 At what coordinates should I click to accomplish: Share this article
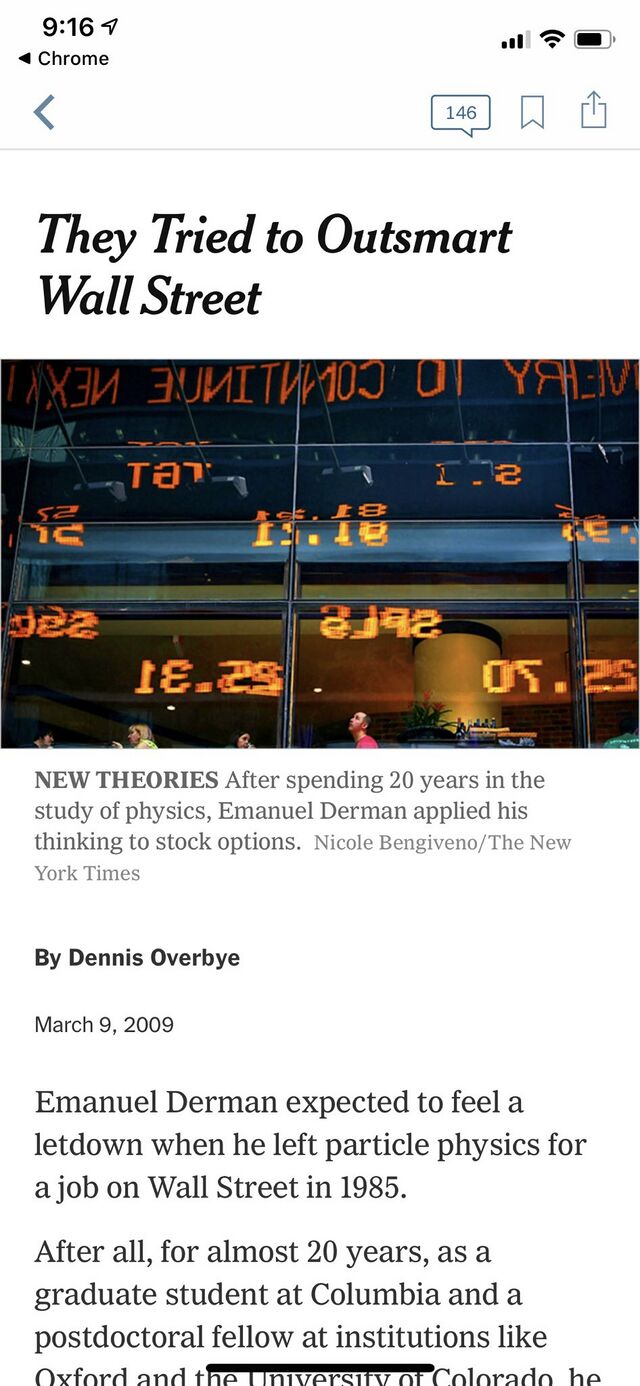594,111
